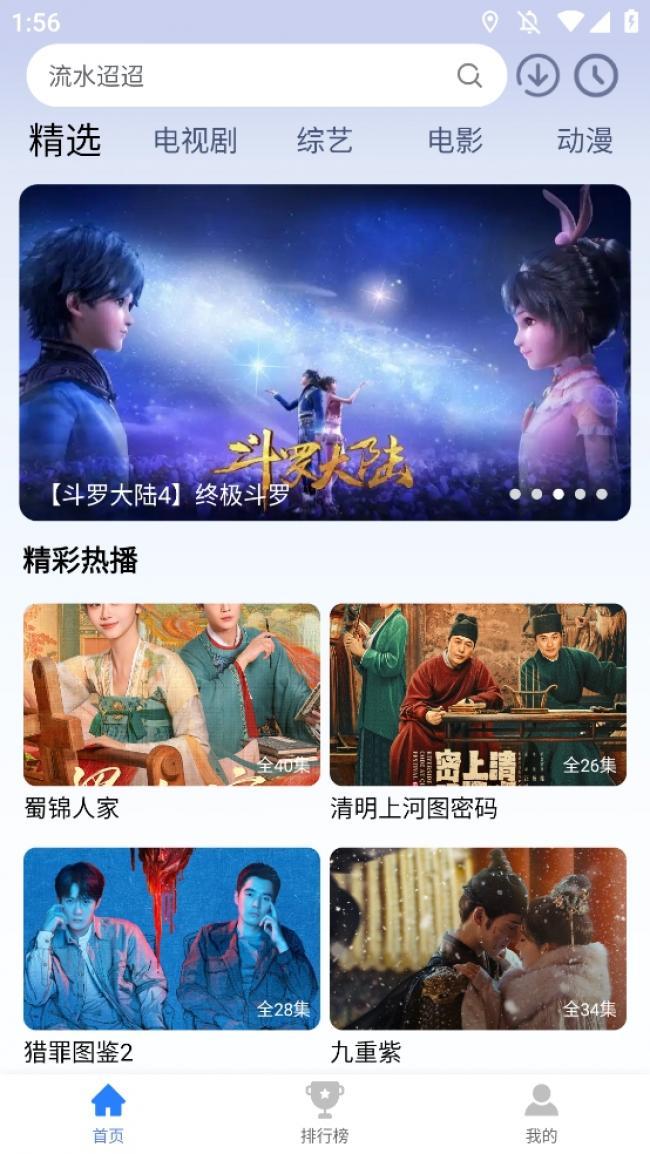Open the 蜀锦人家 show card

[x=172, y=712]
